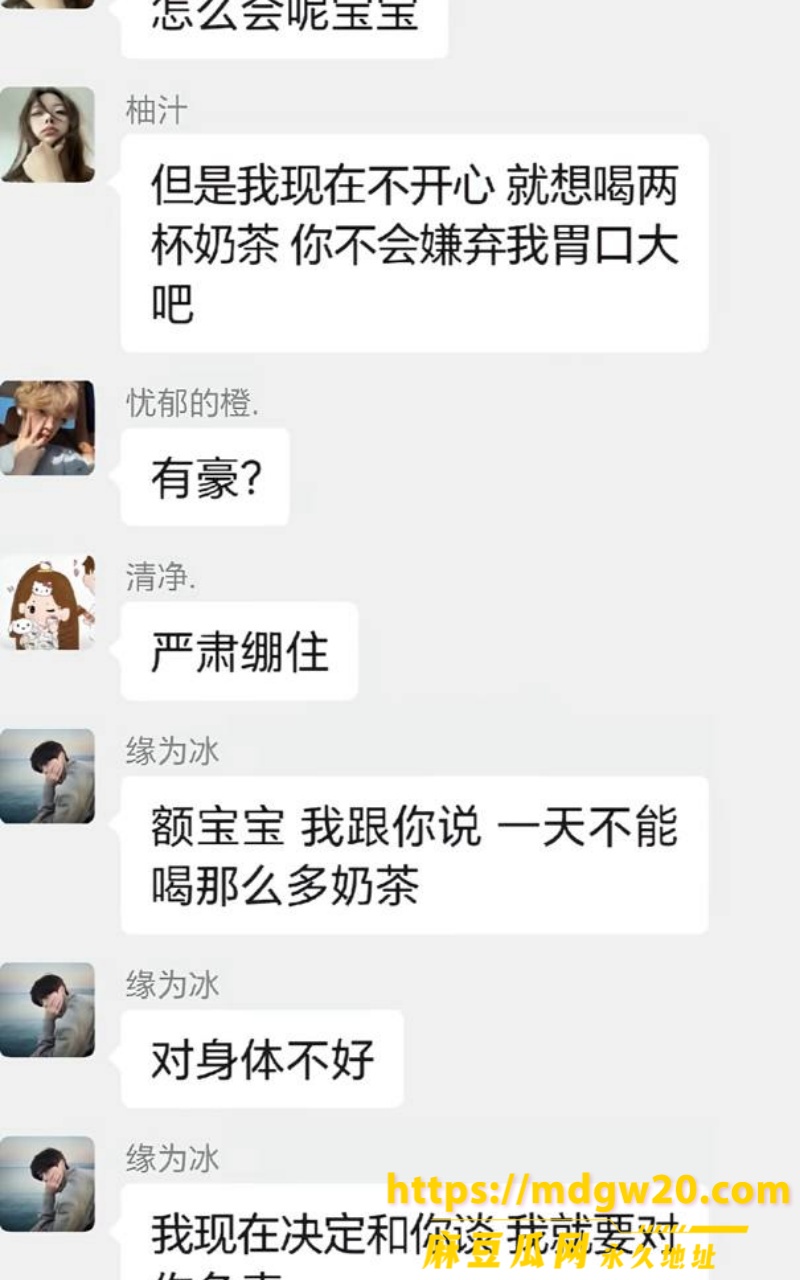
Task: View 清净.'s profile from the avatar
Action: 47,602
